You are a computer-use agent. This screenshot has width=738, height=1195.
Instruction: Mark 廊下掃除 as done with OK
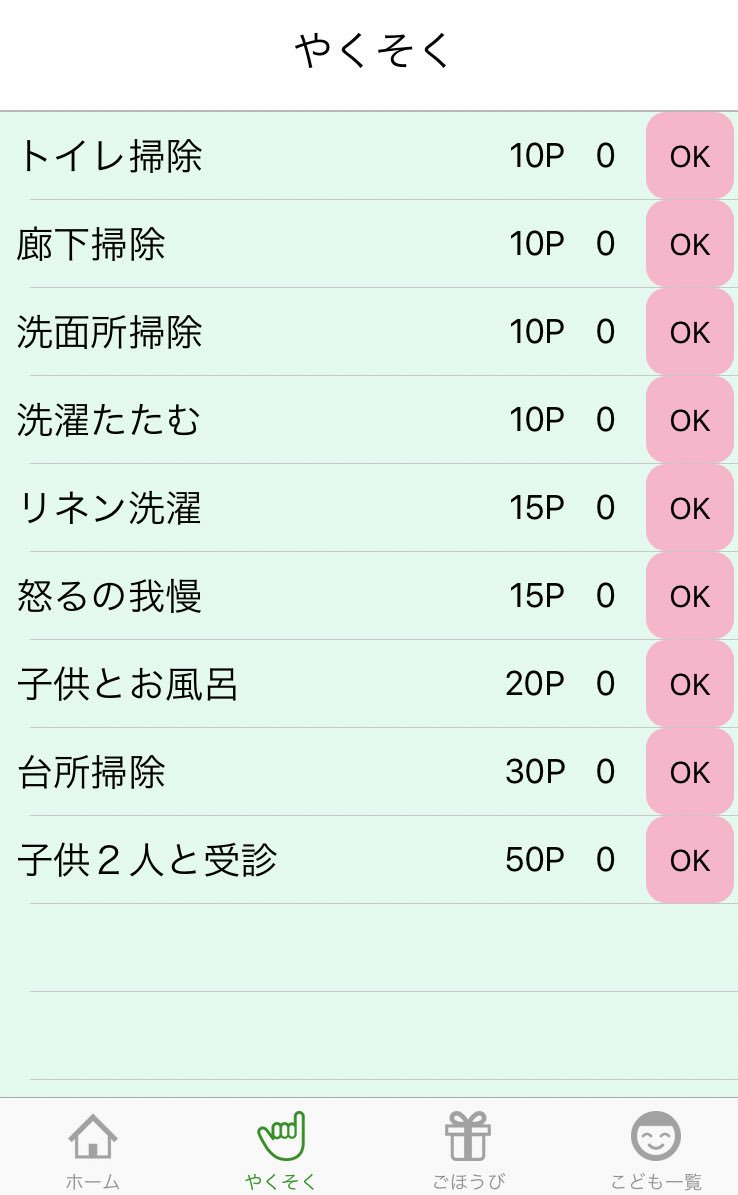tap(689, 244)
